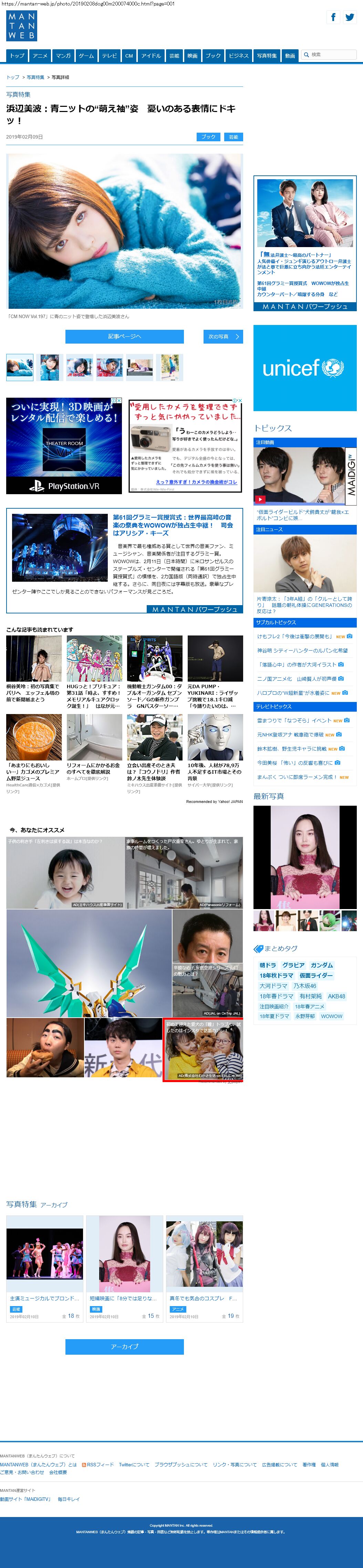Screen dimensions: 363x1568
Task: Select the 芸能 tag chip under the headline
Action: tap(234, 137)
